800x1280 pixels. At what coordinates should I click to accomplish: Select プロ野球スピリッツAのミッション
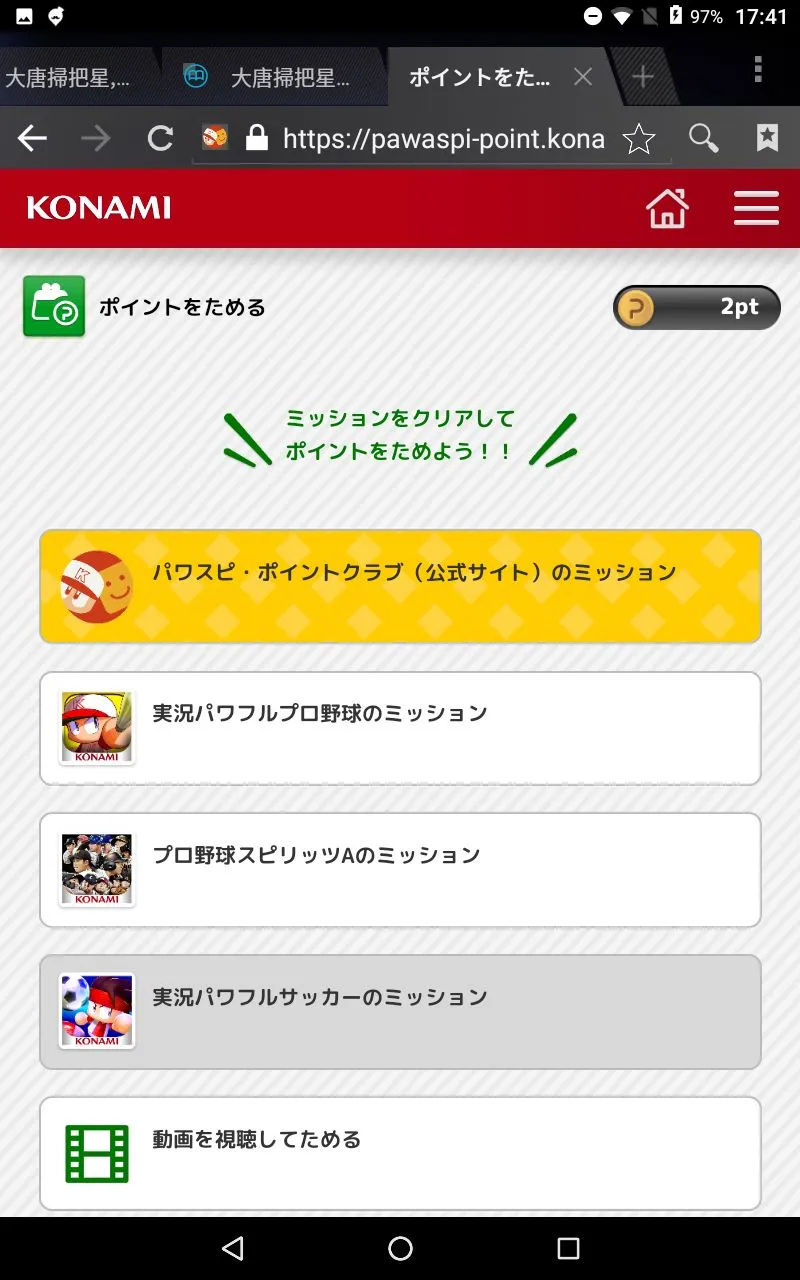coord(400,870)
